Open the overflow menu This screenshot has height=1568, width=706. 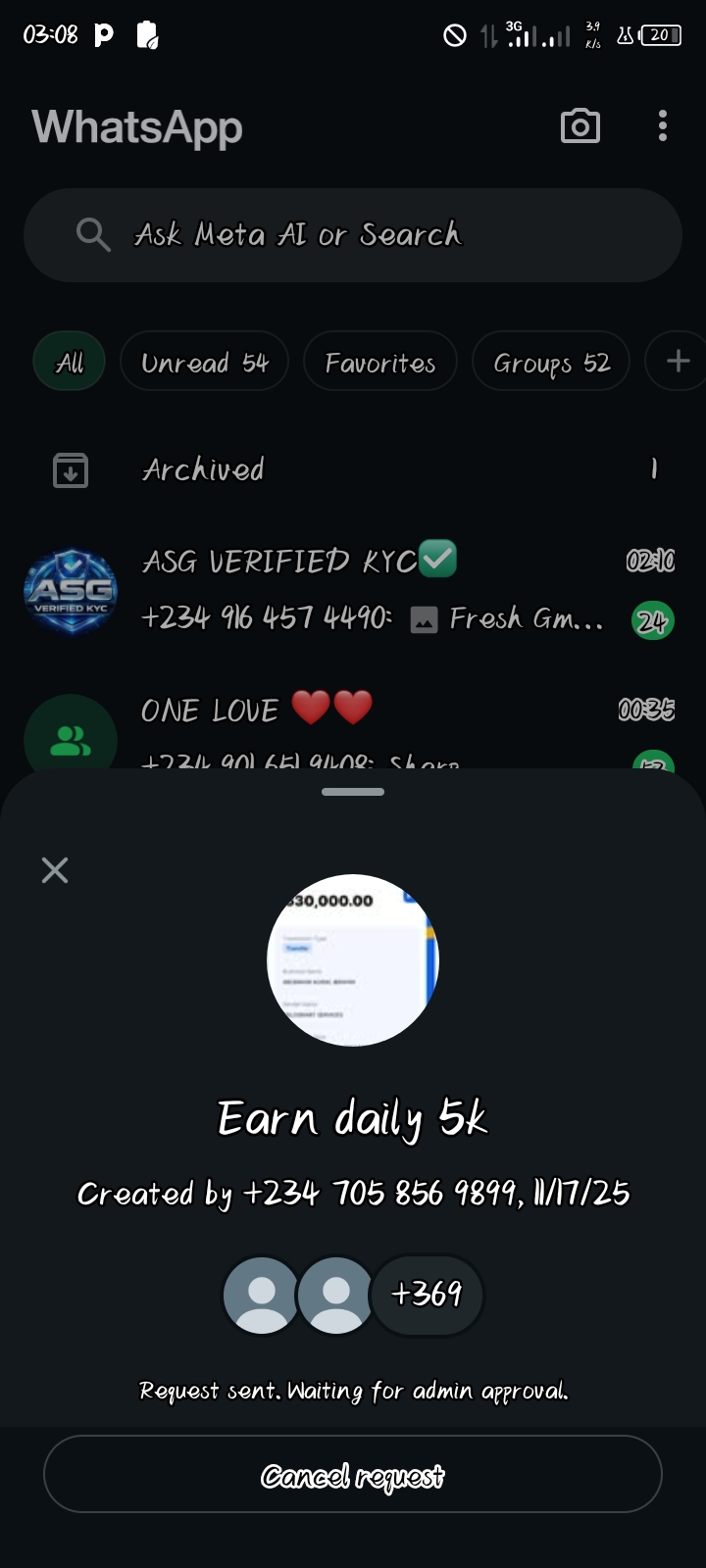pos(663,126)
